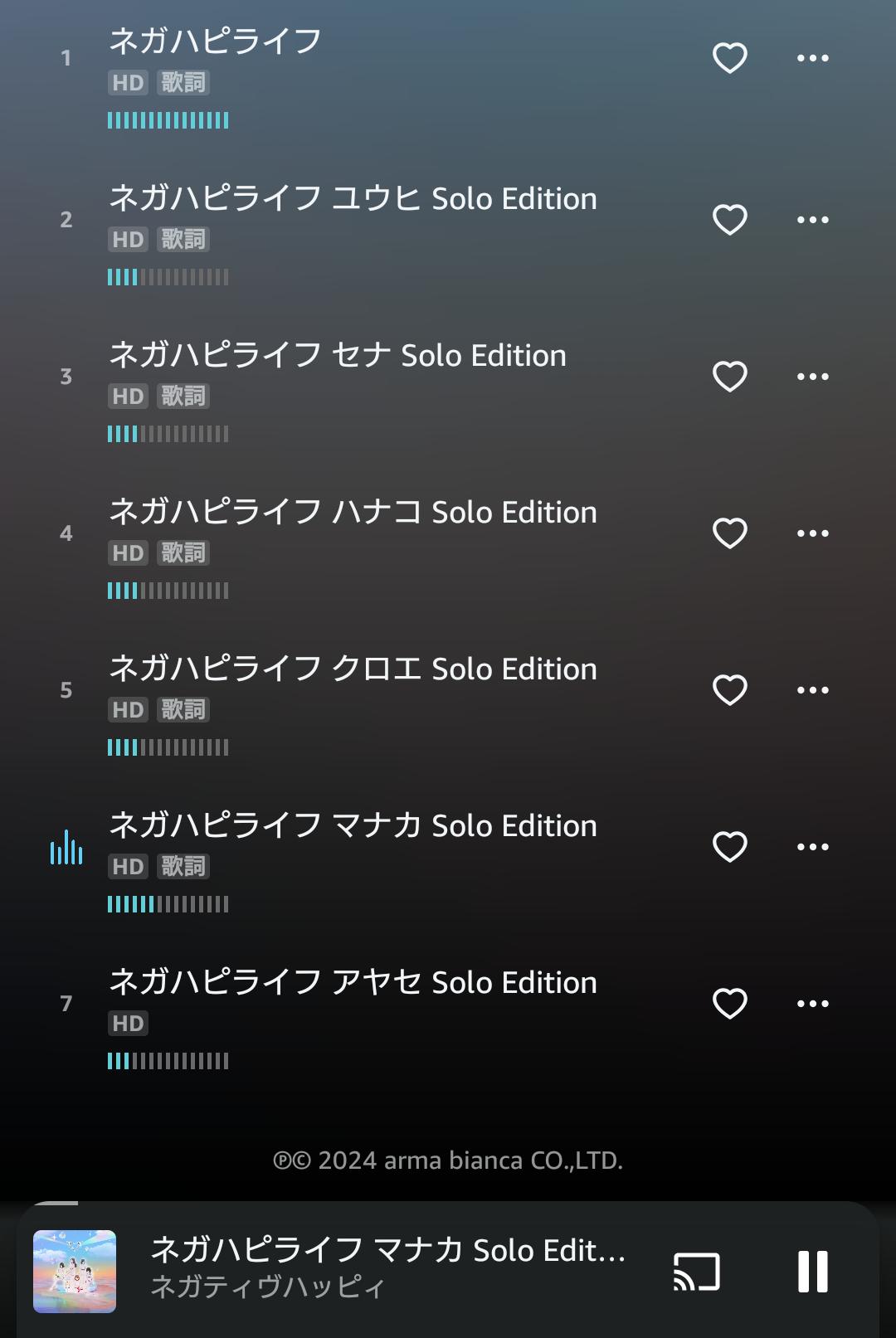Play the クロエ Solo Edition track
The image size is (896, 1338).
(x=353, y=669)
